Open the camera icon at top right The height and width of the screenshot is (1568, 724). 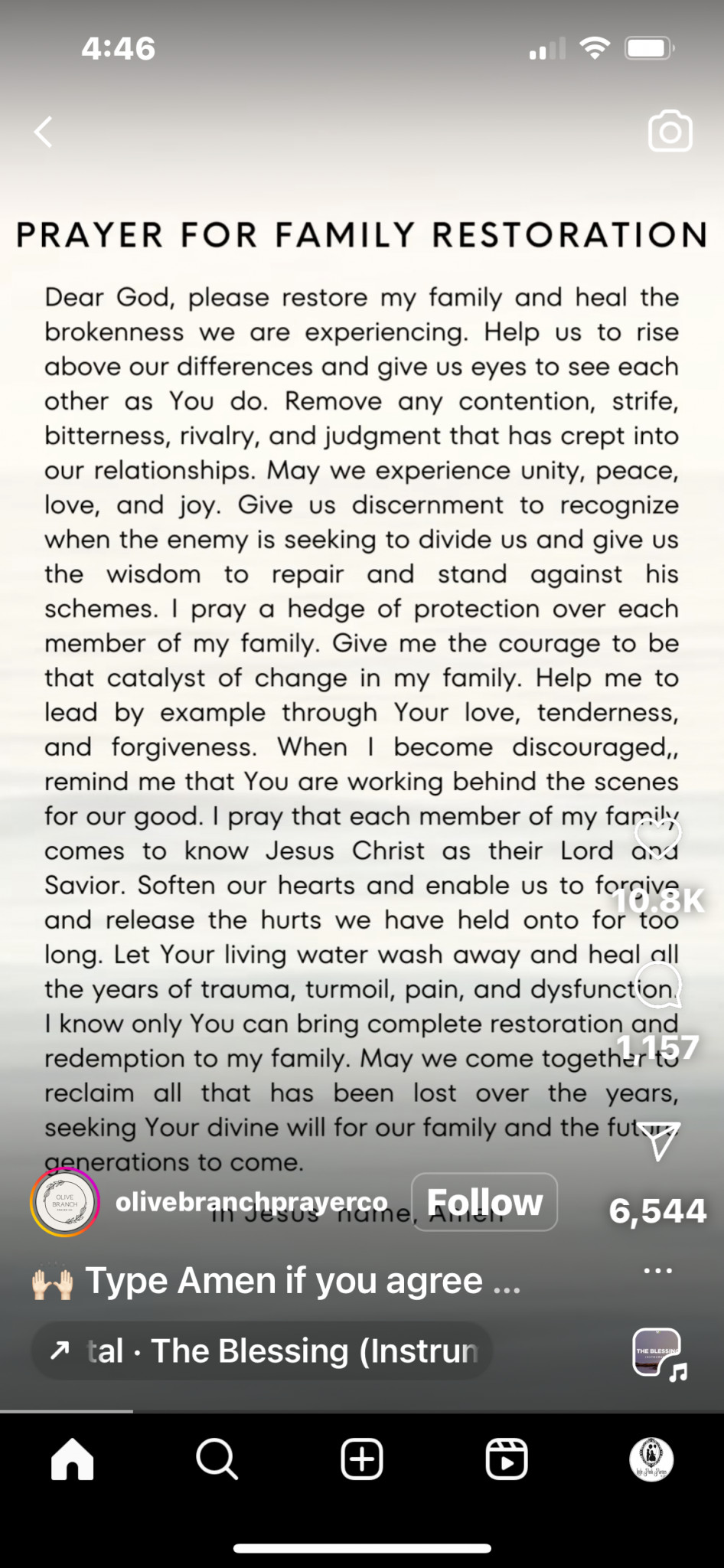(670, 132)
